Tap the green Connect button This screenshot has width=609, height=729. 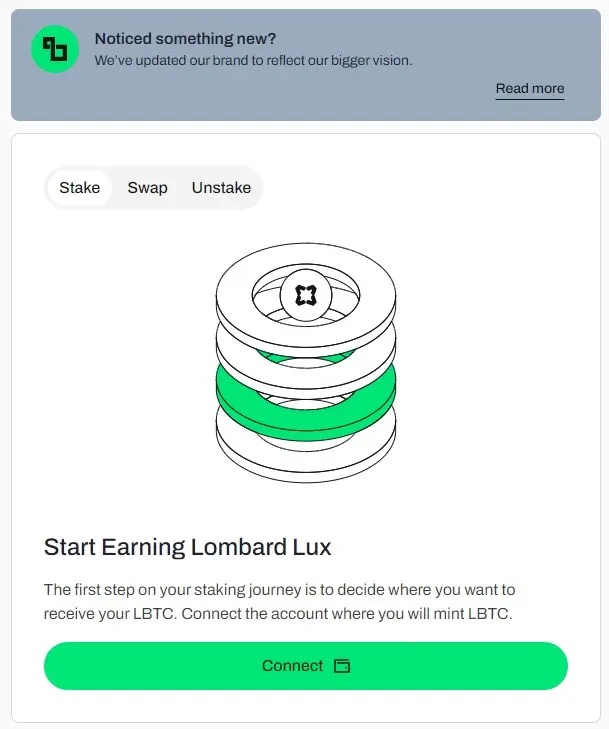305,666
